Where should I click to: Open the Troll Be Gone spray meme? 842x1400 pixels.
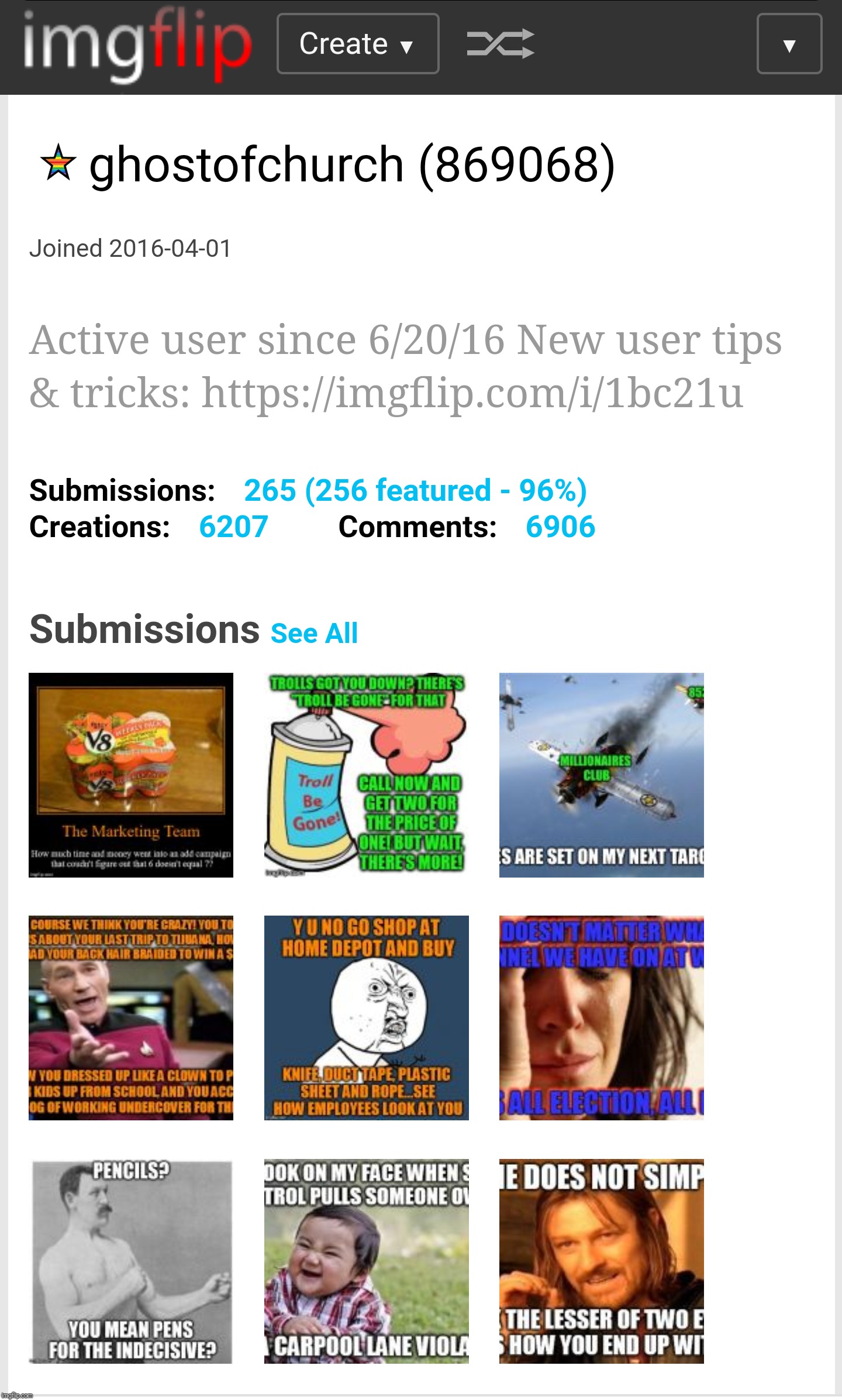coord(366,775)
